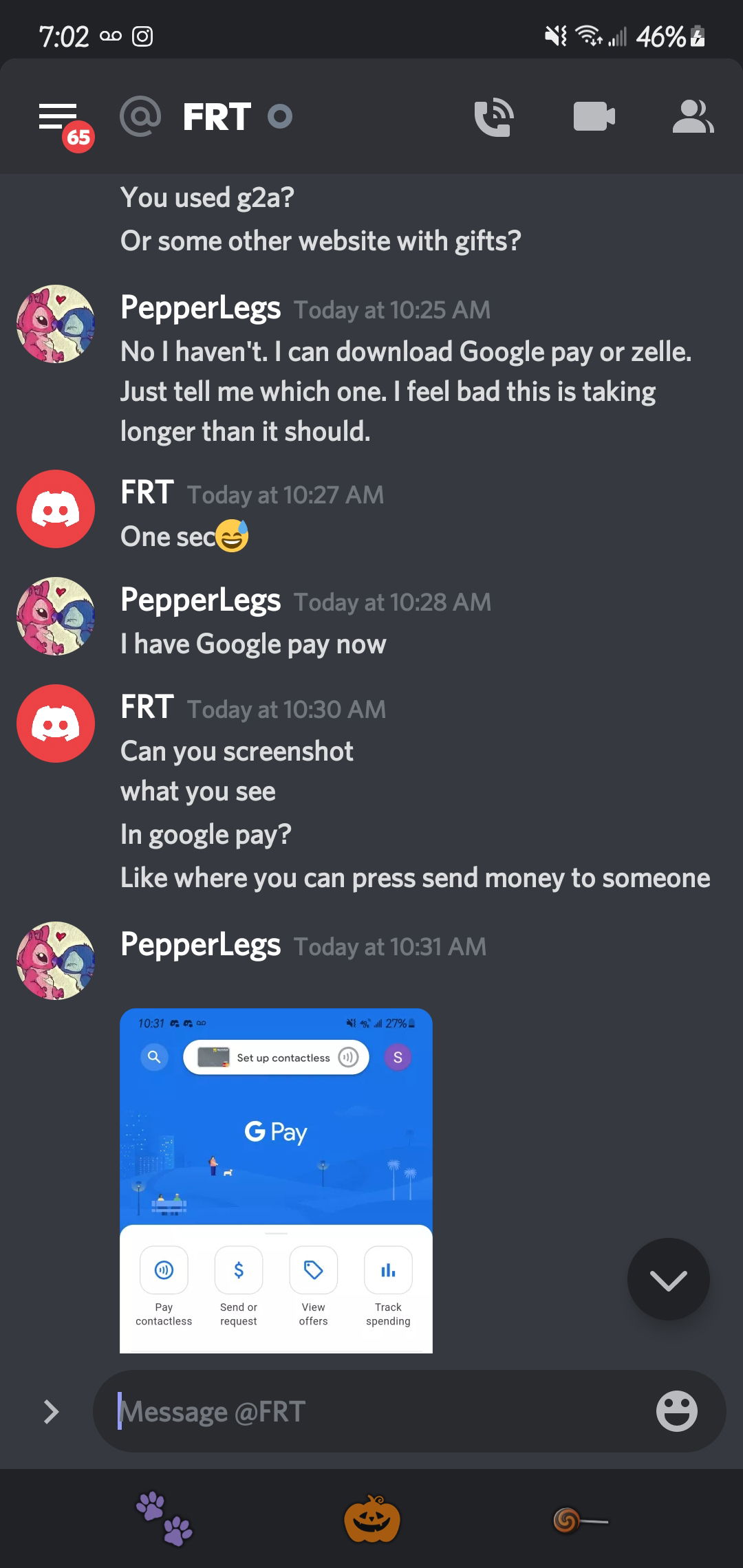Show the members list

pos(693,116)
